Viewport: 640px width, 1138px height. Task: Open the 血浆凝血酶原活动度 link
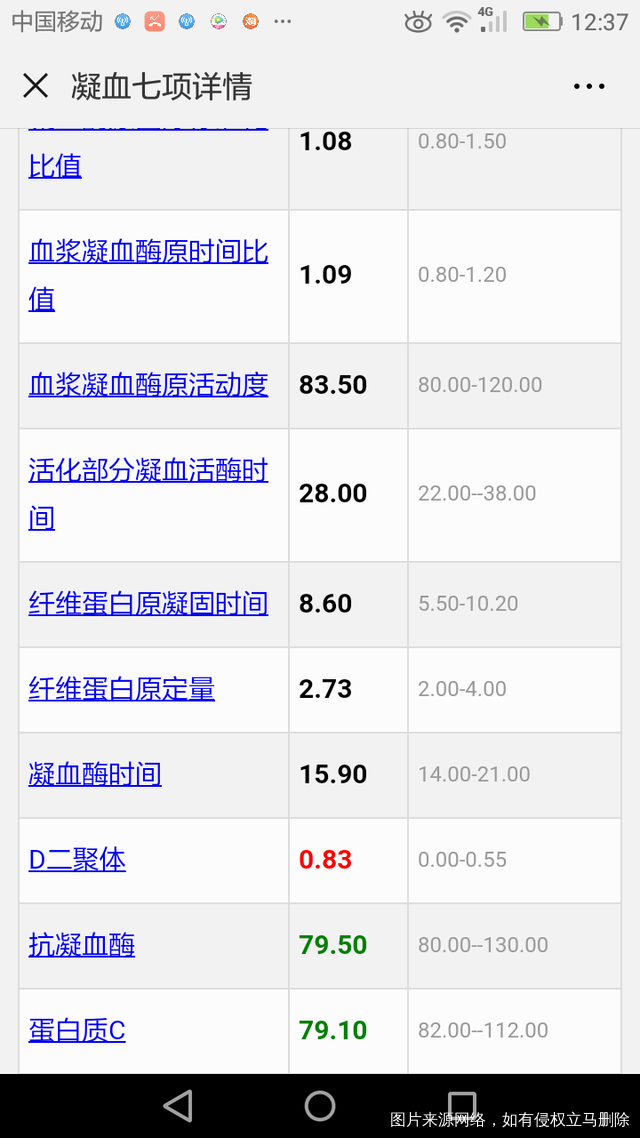149,385
